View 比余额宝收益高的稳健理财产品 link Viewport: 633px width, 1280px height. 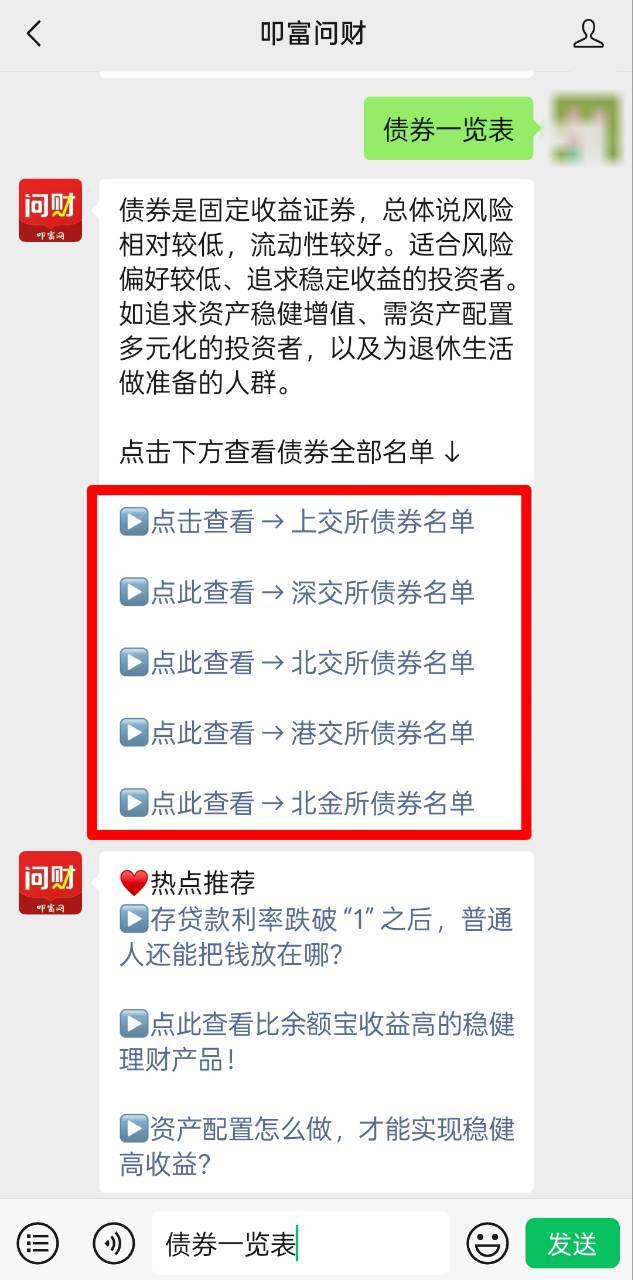(316, 1039)
